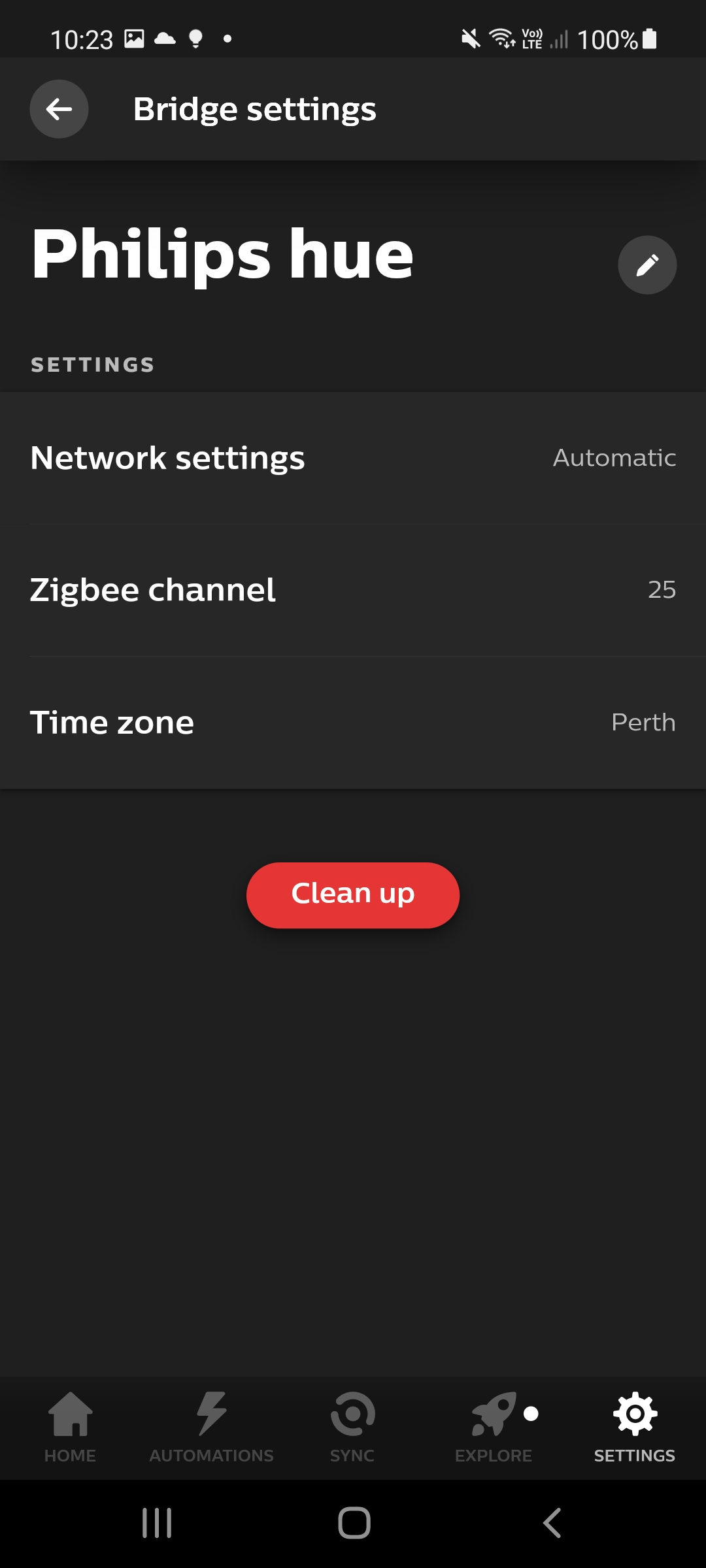The image size is (706, 1568).
Task: Switch to the Automations tab
Action: coord(211,1428)
